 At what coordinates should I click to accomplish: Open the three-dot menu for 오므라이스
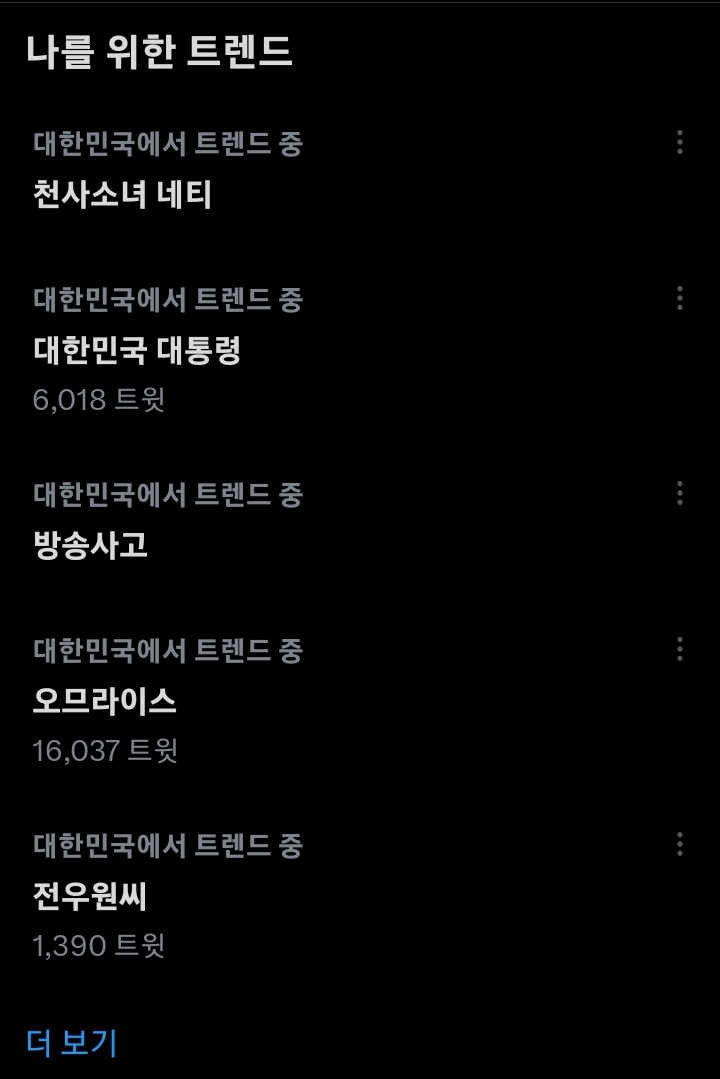point(680,650)
